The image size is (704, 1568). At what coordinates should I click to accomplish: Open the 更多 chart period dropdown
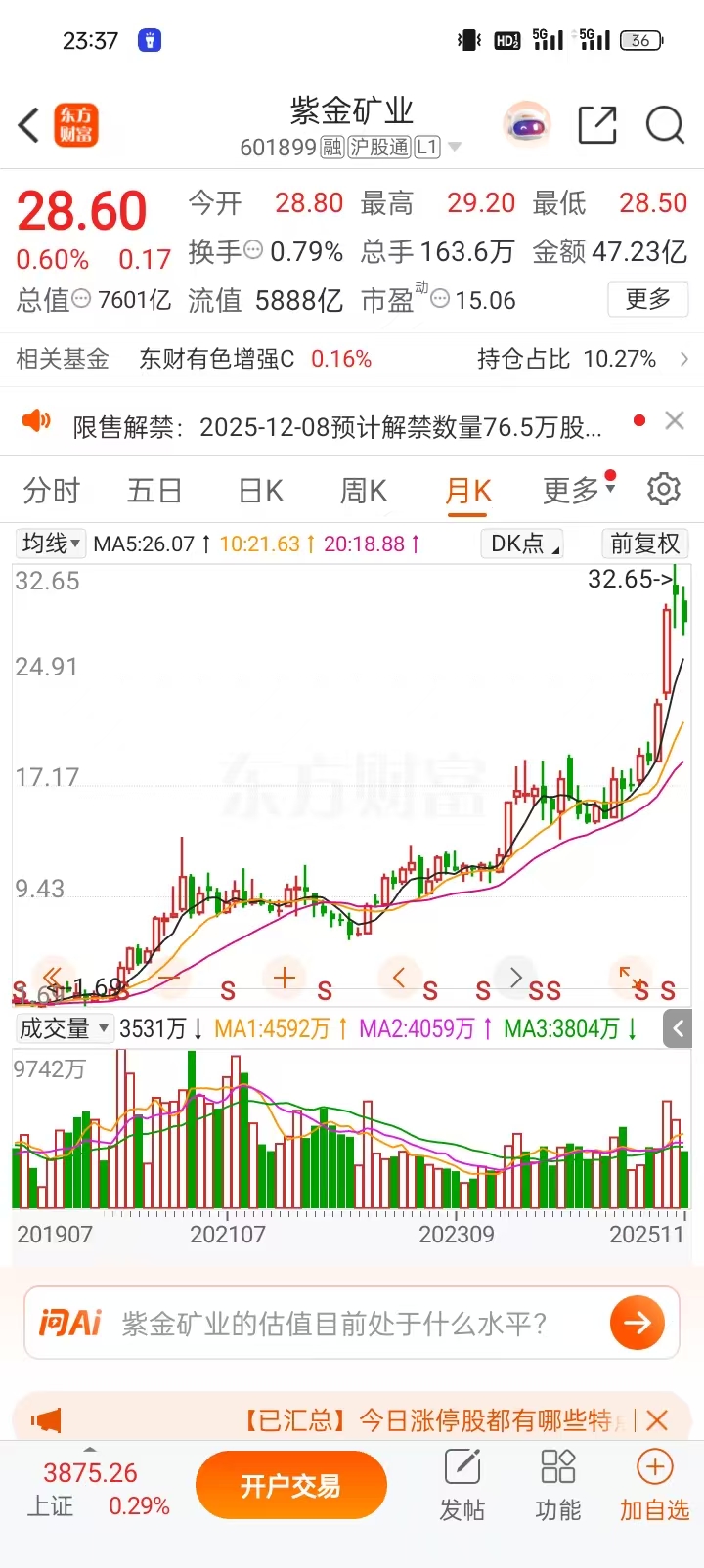[x=579, y=490]
